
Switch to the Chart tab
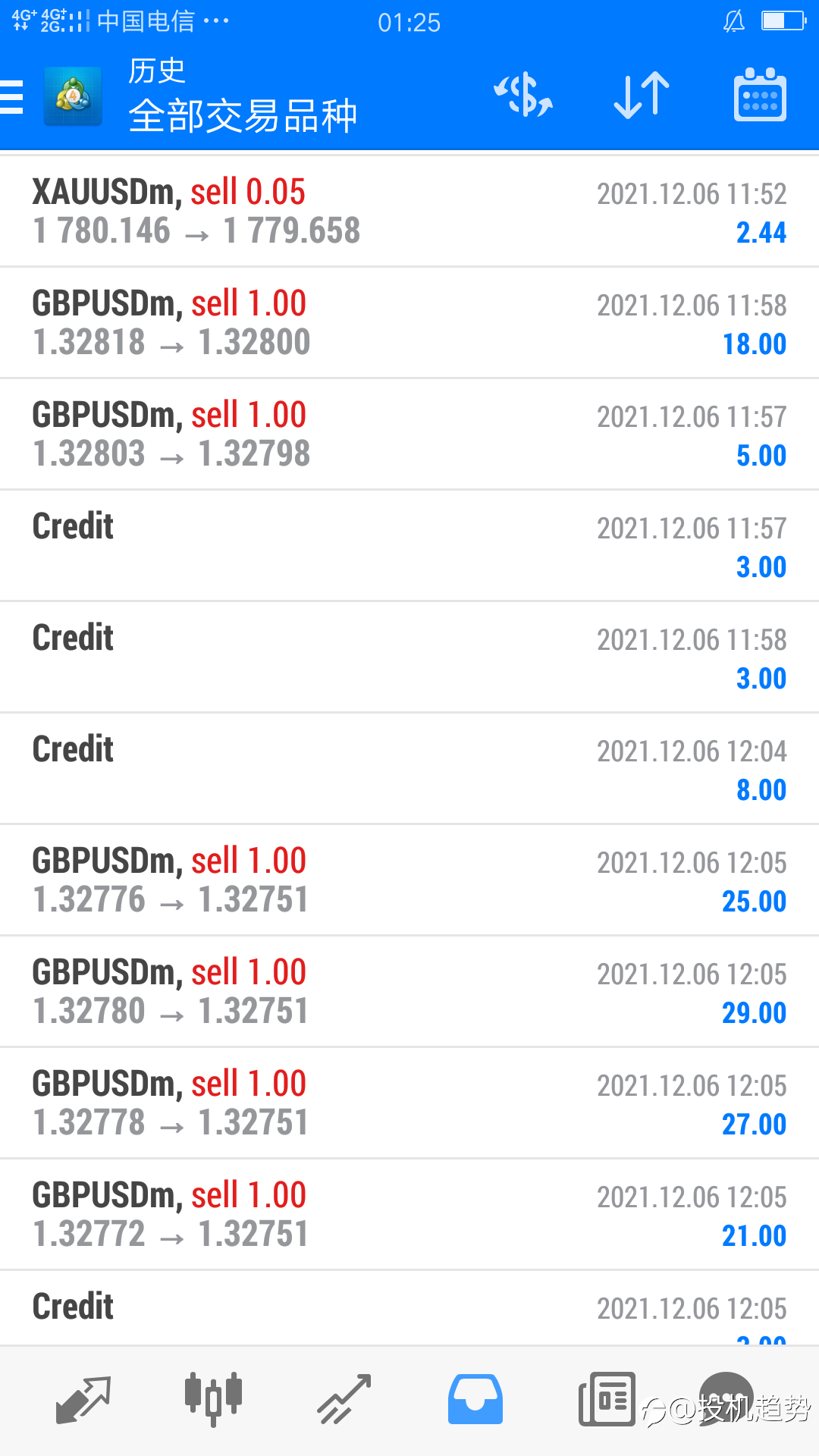[213, 1400]
